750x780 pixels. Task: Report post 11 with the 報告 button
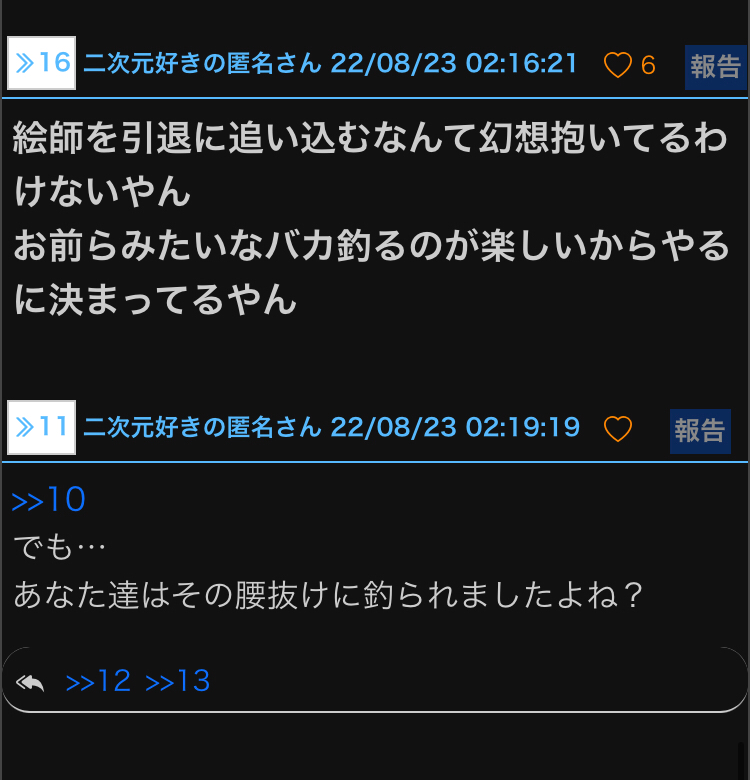coord(700,431)
